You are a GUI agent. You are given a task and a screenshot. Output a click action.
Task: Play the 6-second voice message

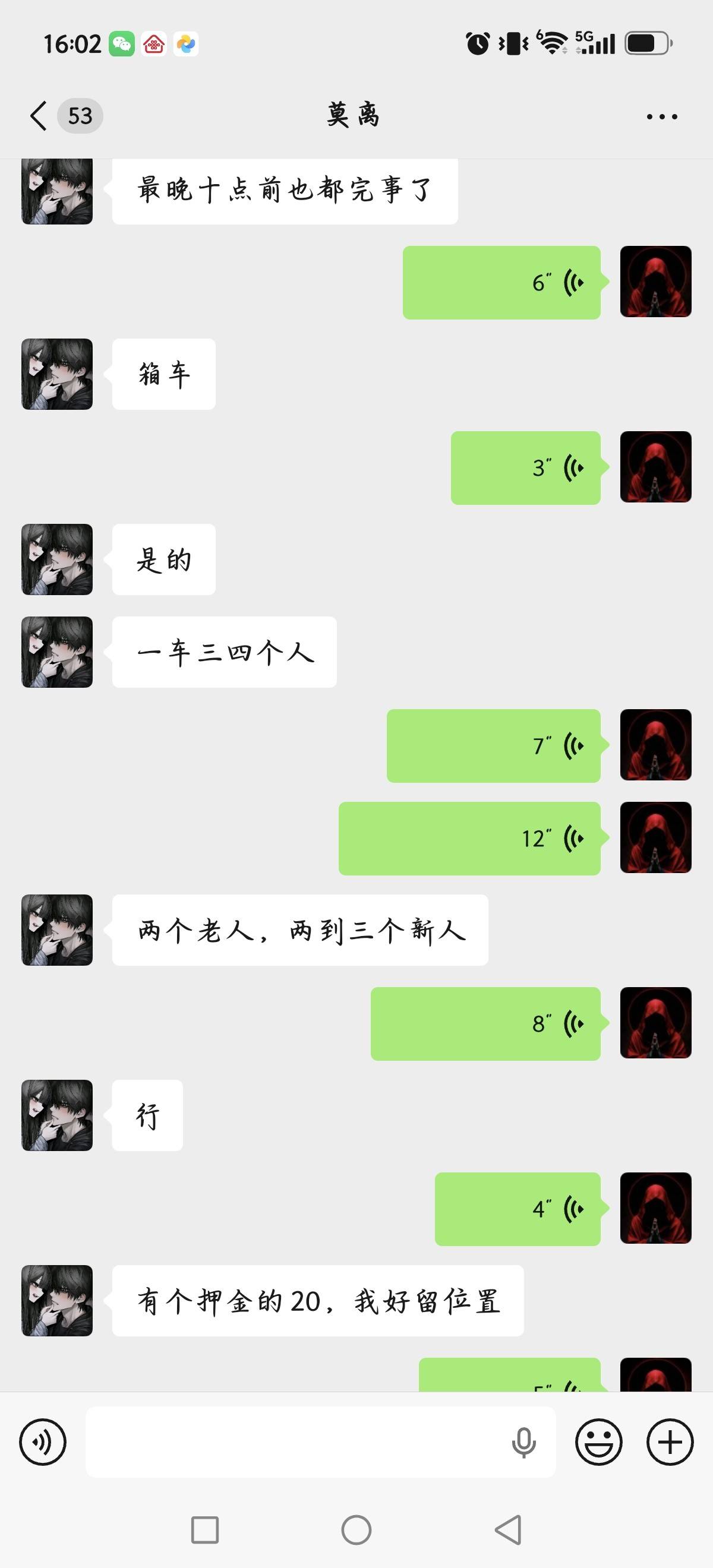click(501, 283)
